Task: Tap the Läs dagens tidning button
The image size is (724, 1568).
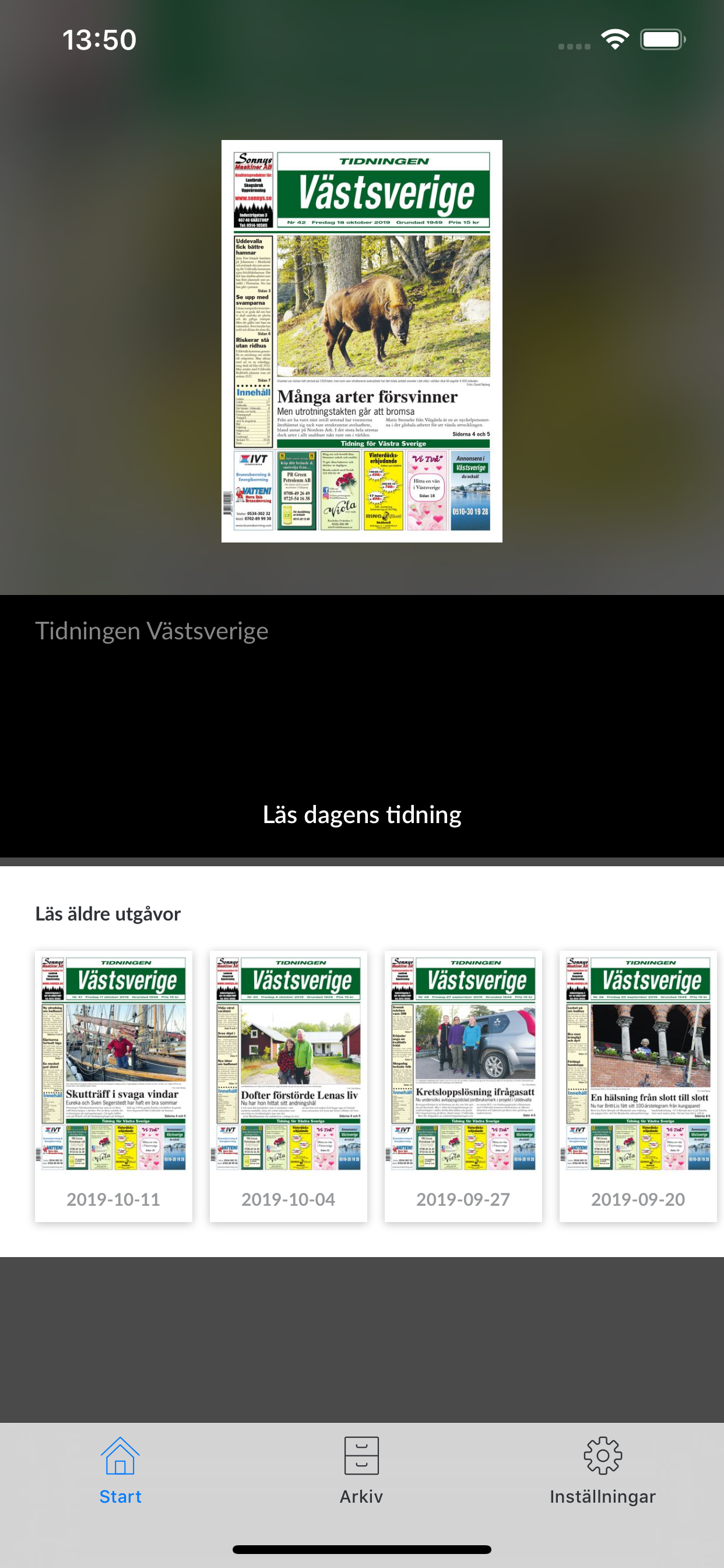Action: [x=362, y=814]
